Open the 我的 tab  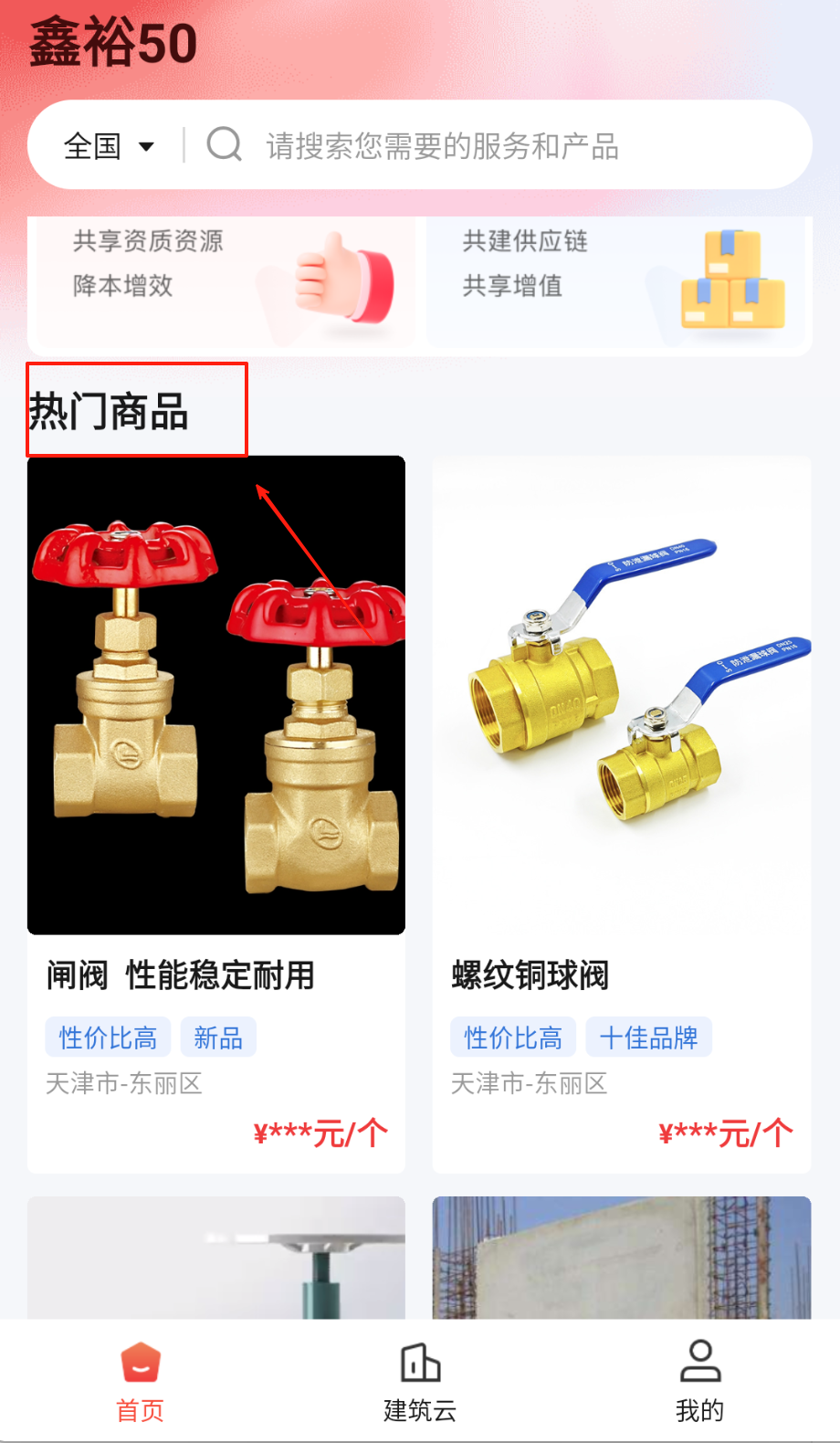[x=699, y=1381]
